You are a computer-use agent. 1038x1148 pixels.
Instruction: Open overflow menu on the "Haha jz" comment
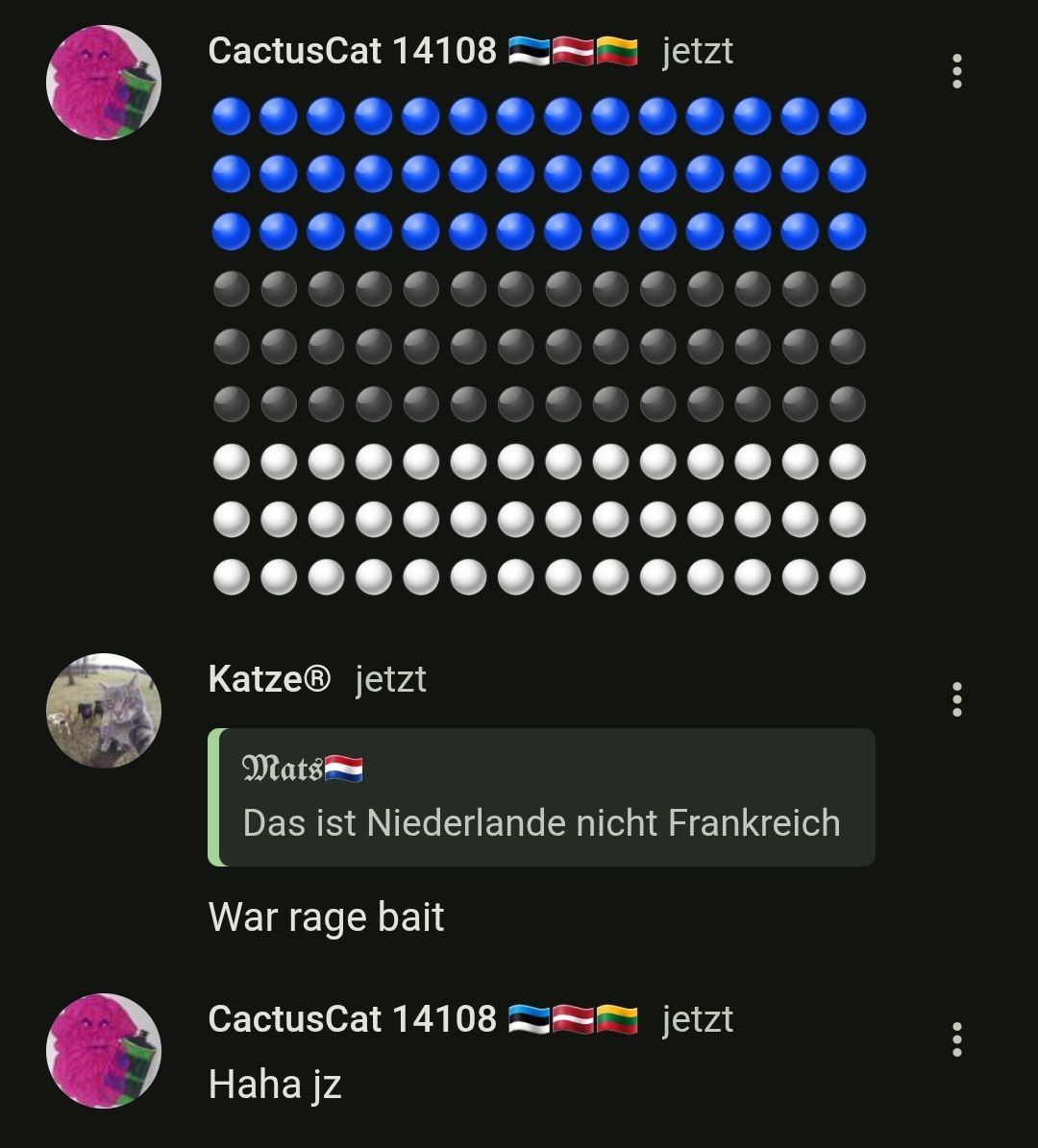point(956,1039)
